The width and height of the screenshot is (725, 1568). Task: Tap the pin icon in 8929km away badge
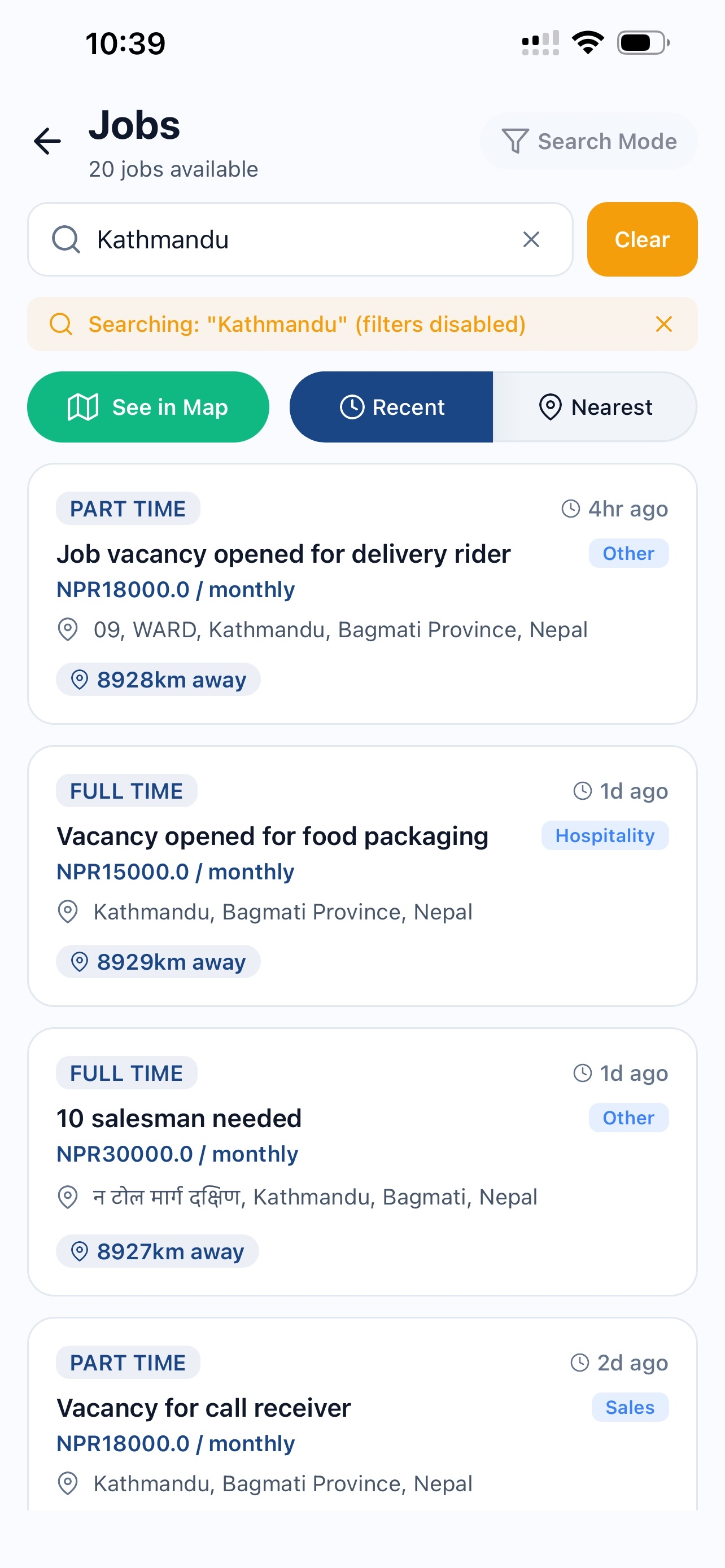(x=79, y=962)
